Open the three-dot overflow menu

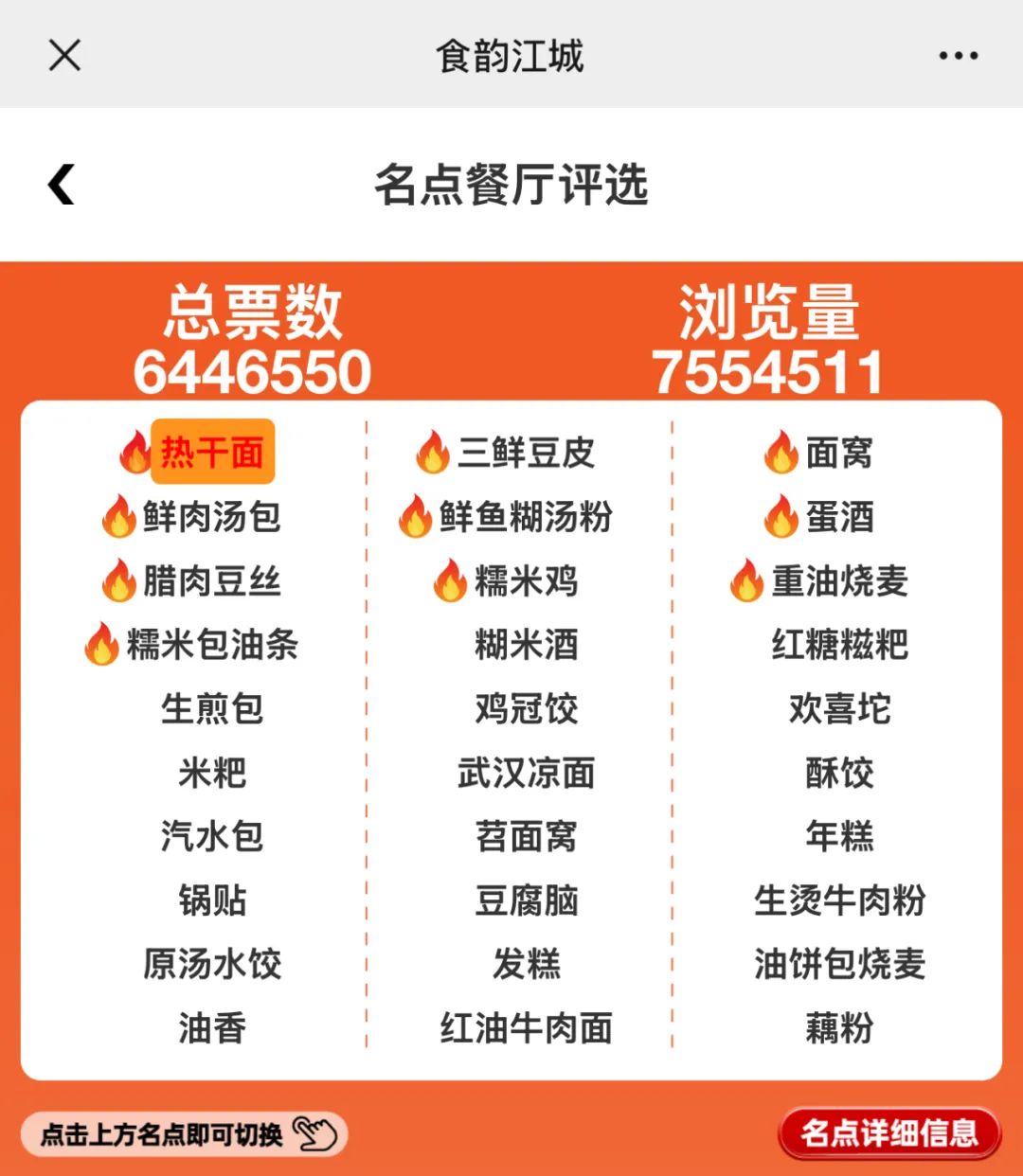coord(958,56)
